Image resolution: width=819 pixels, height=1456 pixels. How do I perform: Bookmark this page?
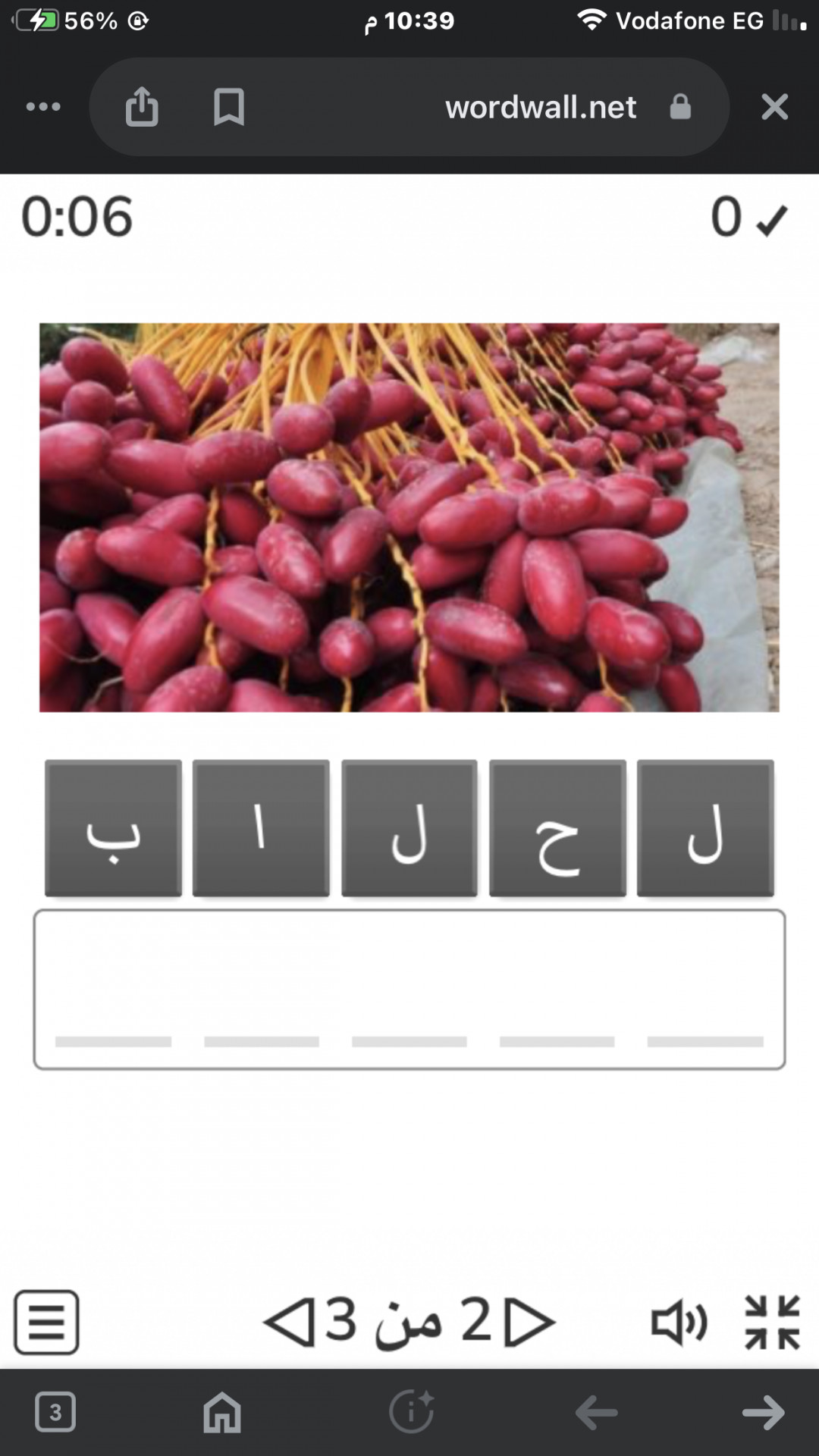point(228,107)
